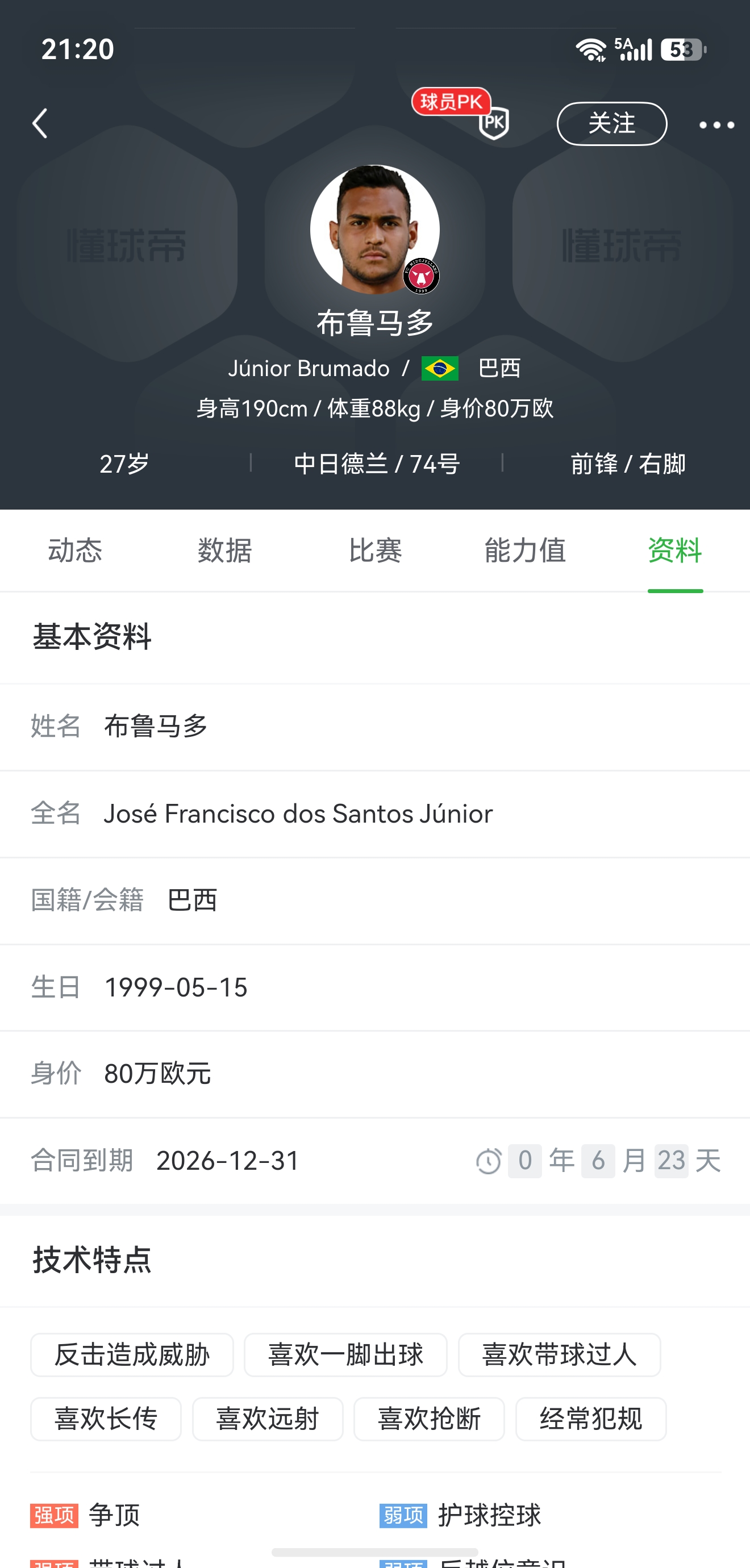Open the three-dot overflow menu
This screenshot has height=1568, width=750.
click(716, 125)
